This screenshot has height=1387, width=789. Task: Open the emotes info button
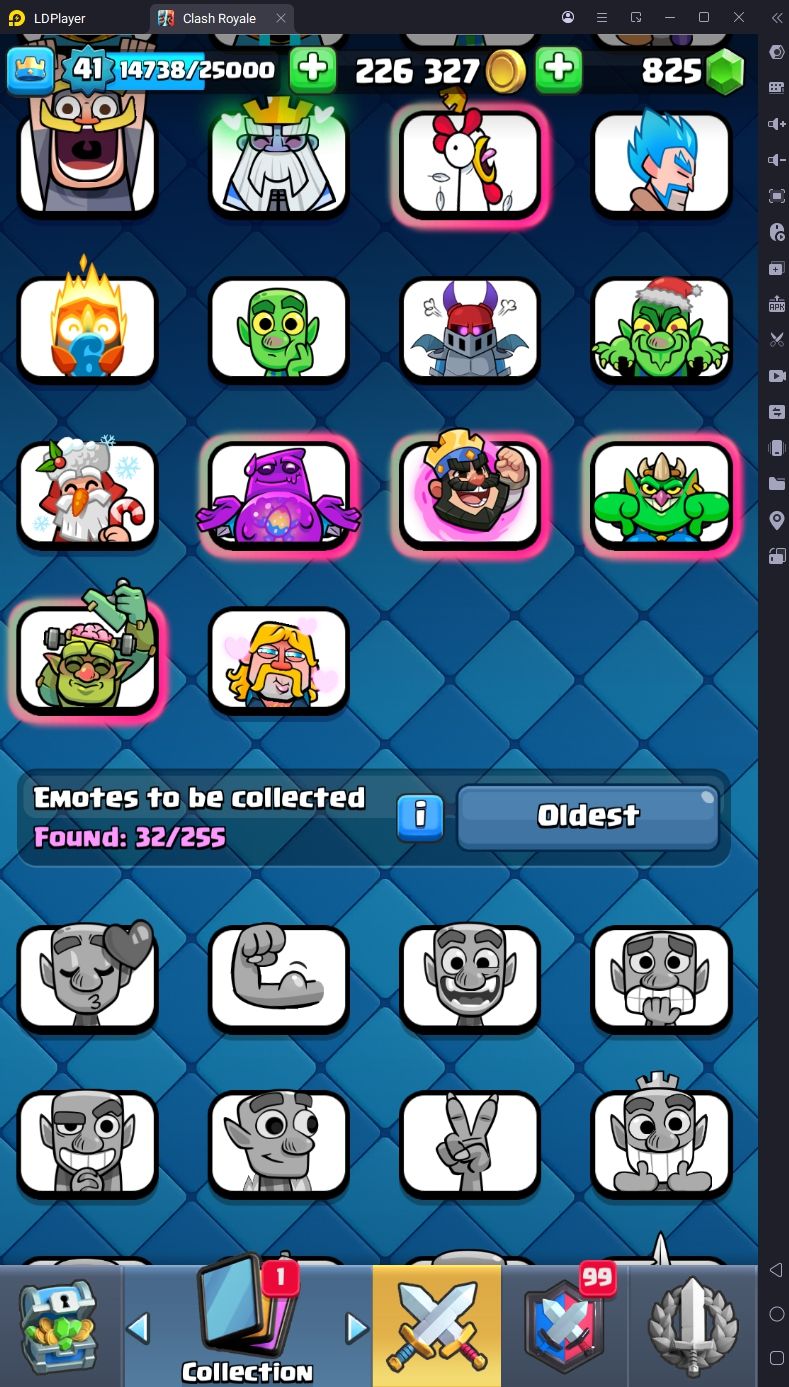tap(420, 816)
